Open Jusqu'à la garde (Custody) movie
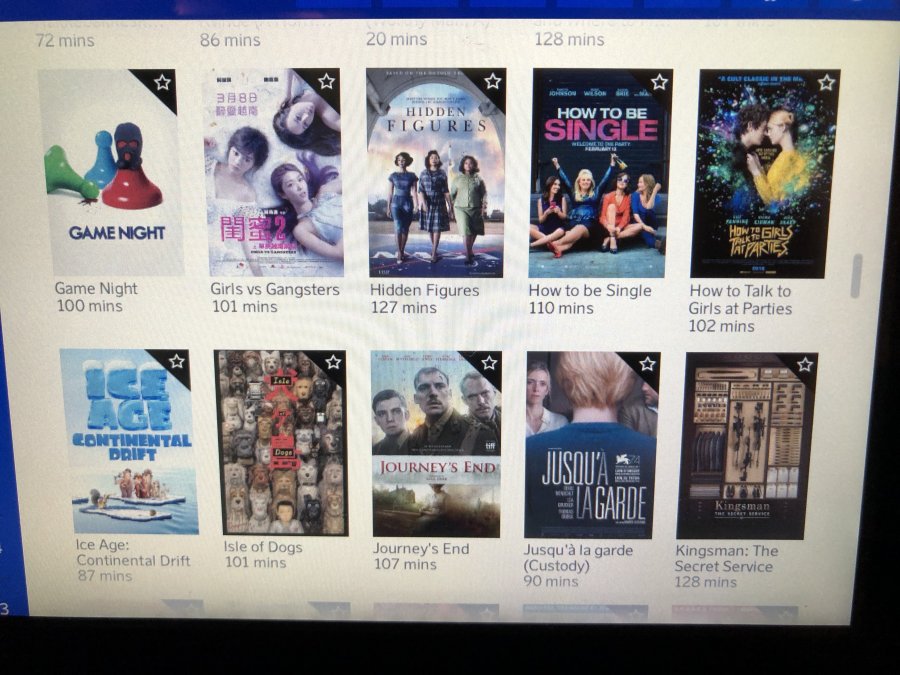900x675 pixels. click(x=590, y=445)
